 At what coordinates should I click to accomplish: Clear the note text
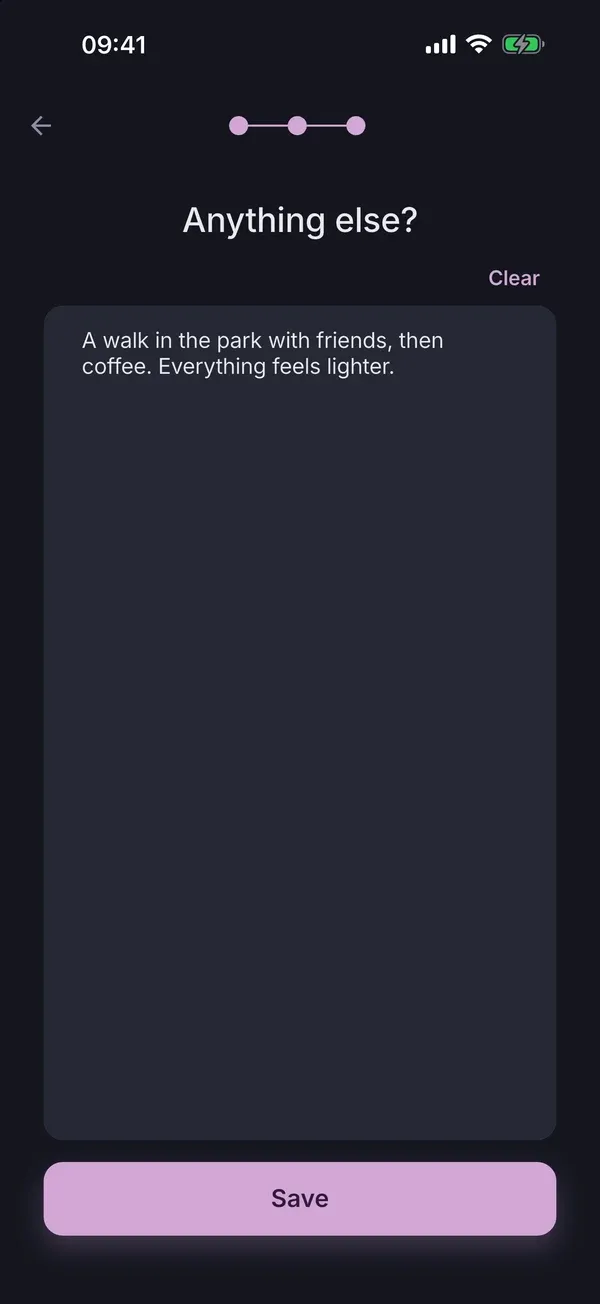(514, 278)
